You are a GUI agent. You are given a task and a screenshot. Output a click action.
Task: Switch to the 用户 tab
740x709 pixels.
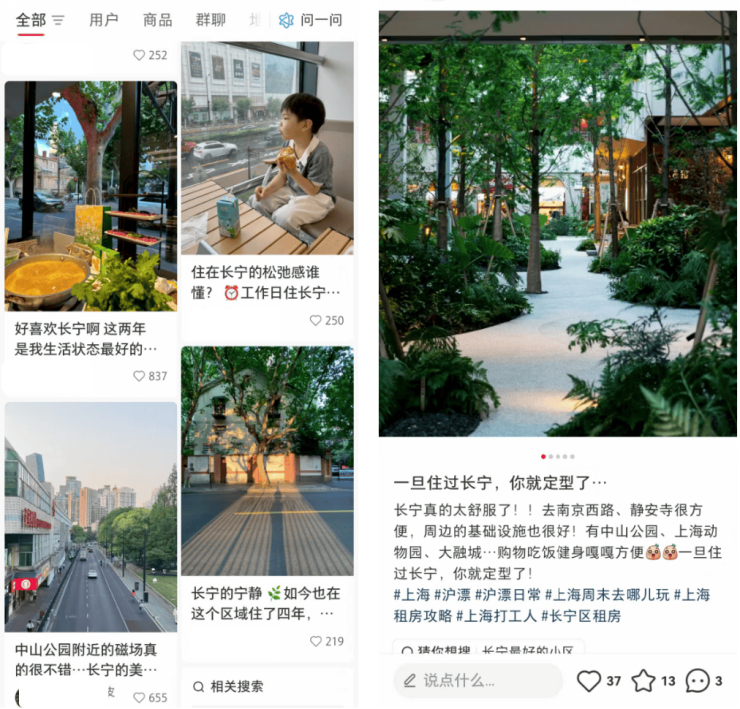click(102, 20)
